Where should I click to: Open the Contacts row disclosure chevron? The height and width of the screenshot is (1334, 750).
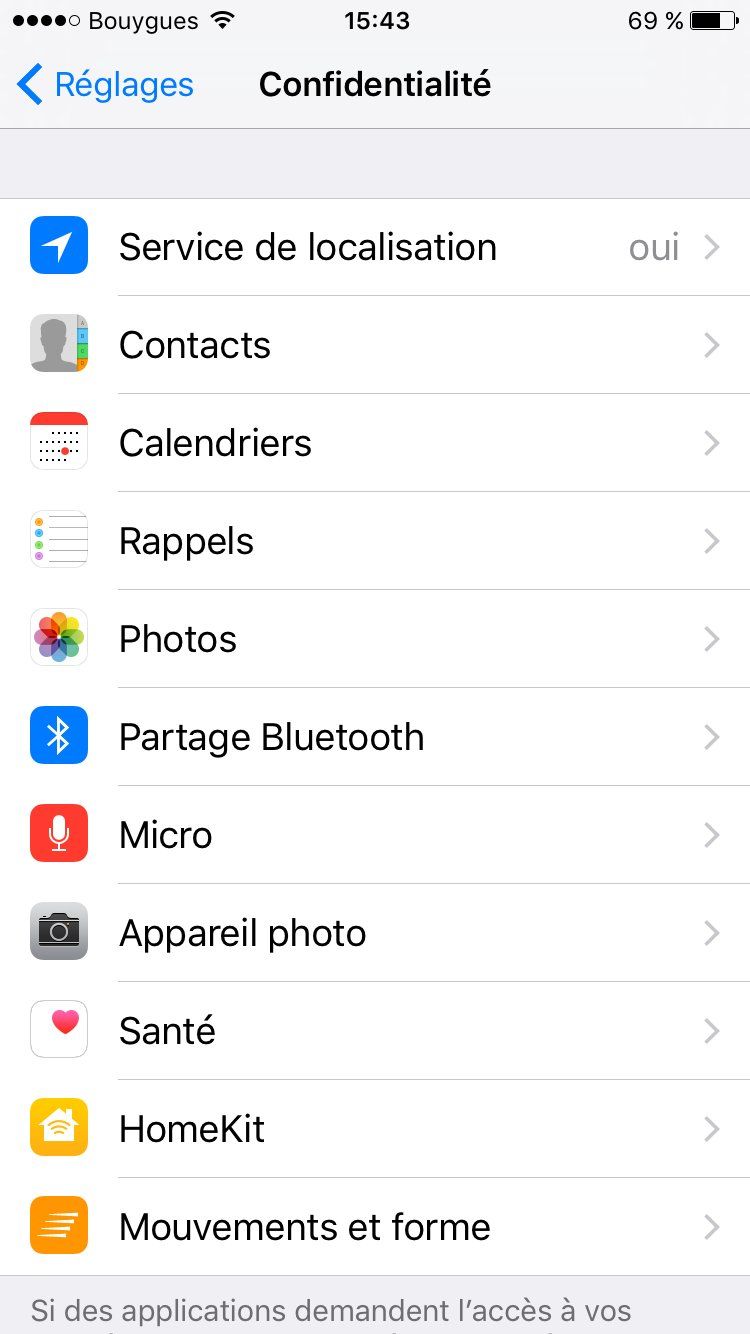pyautogui.click(x=712, y=345)
